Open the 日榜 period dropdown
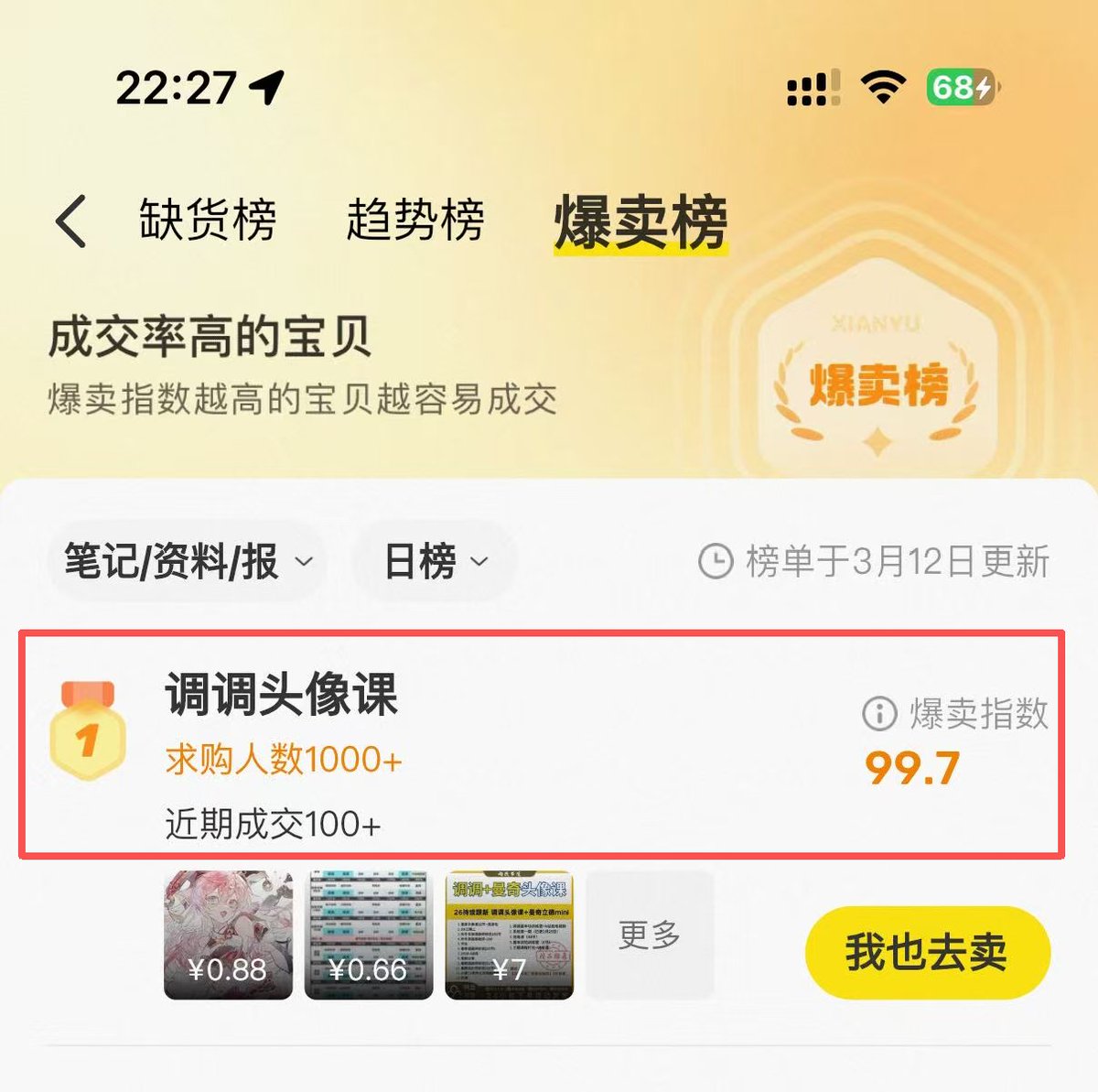 (436, 561)
